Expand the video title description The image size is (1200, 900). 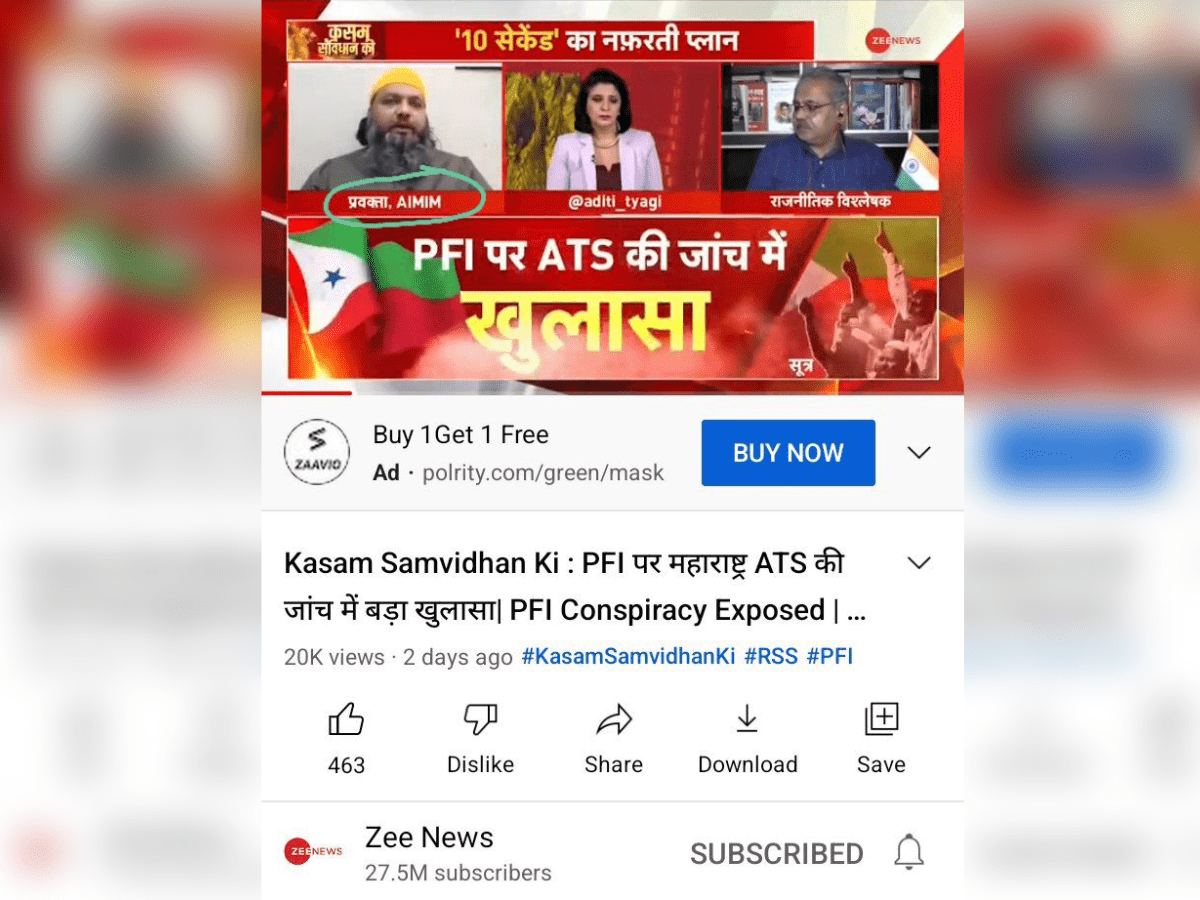(918, 563)
